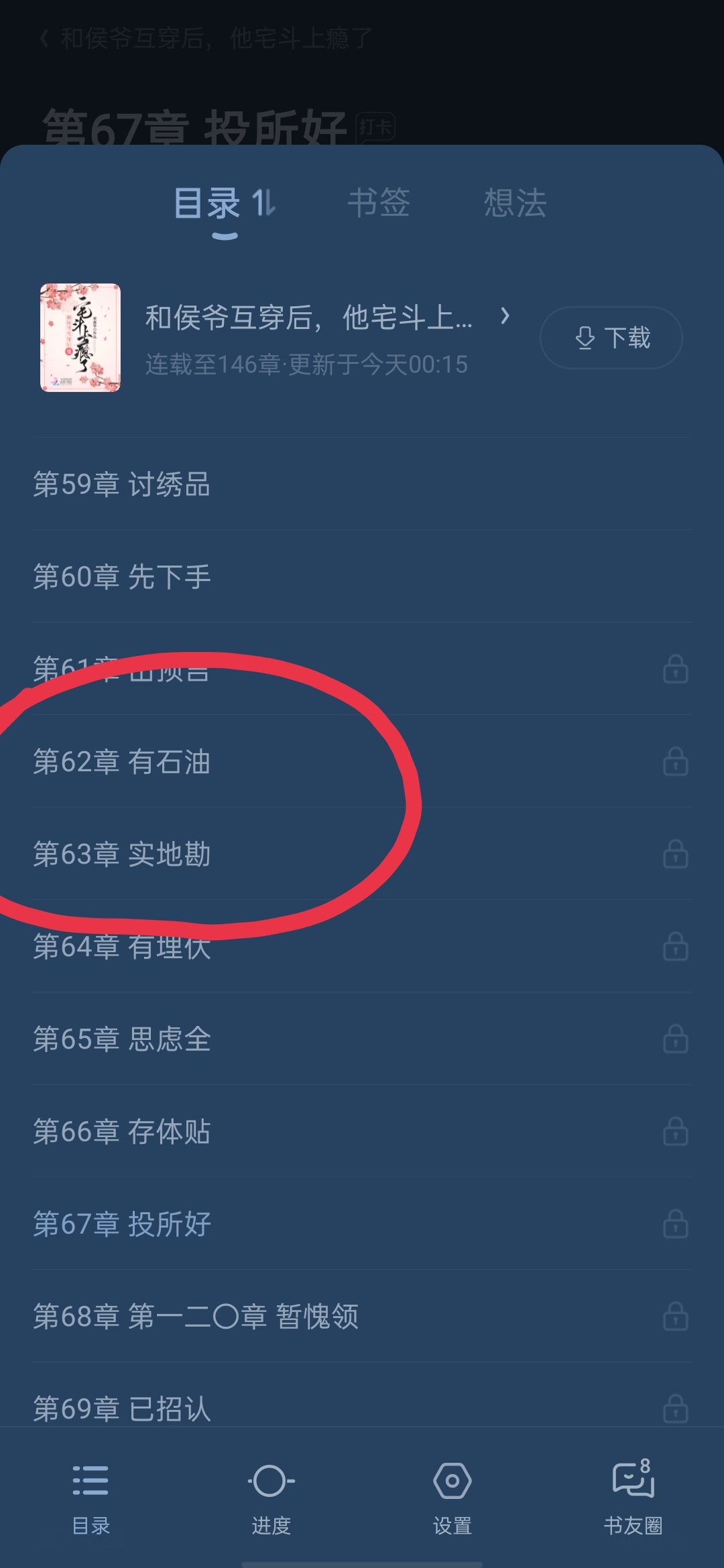Select the 目录 item in bottom bar
Viewport: 724px width, 1568px height.
(x=90, y=1496)
